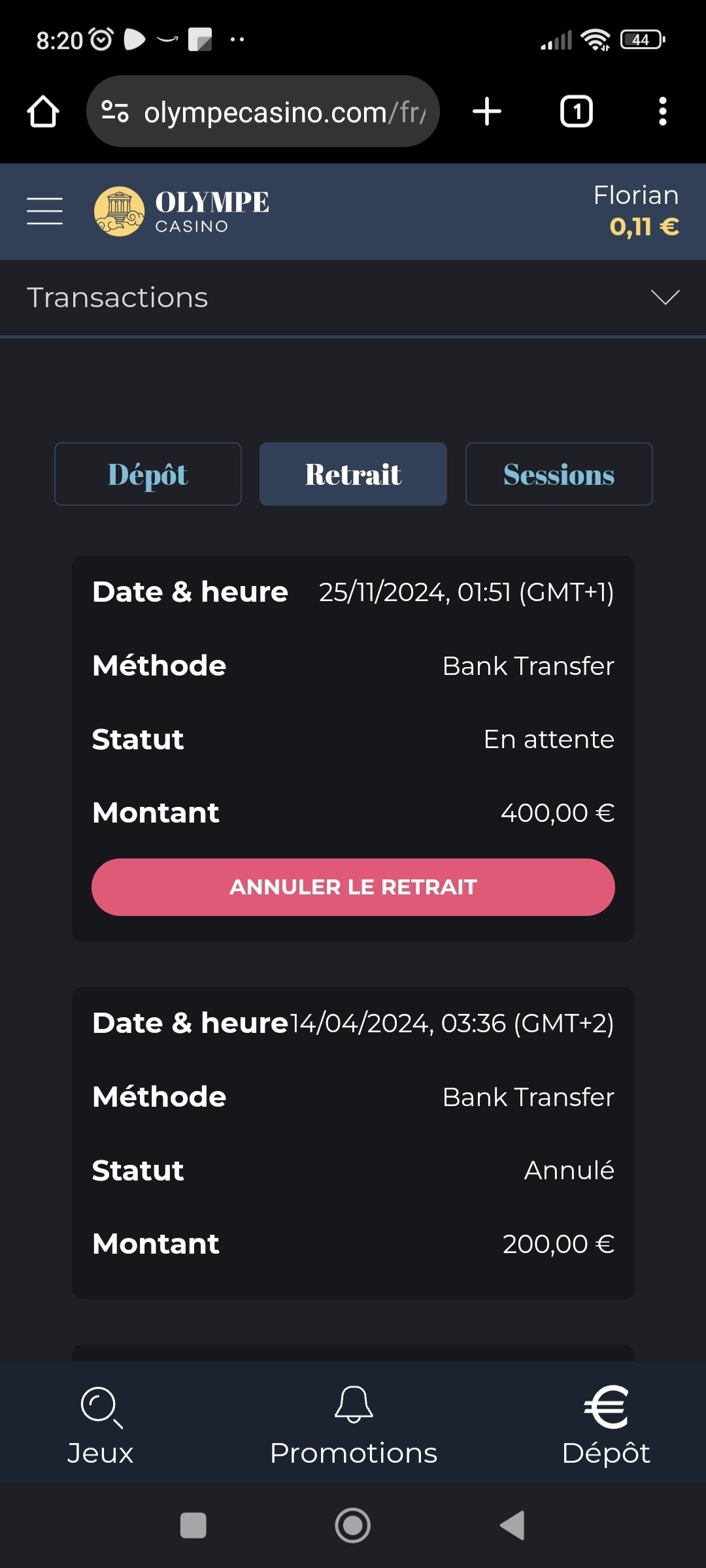
Task: Select the Retrait tab
Action: [353, 474]
